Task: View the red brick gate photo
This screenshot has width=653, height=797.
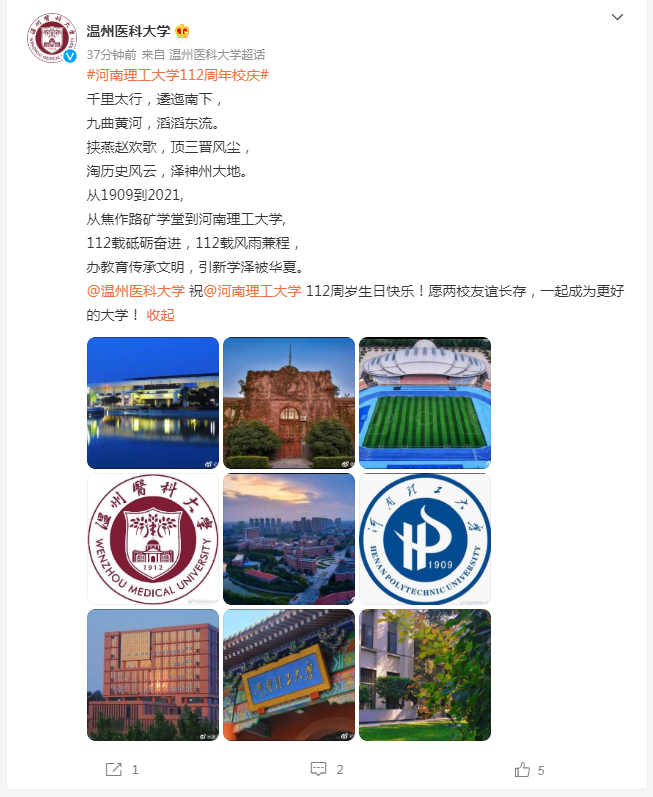Action: 289,403
